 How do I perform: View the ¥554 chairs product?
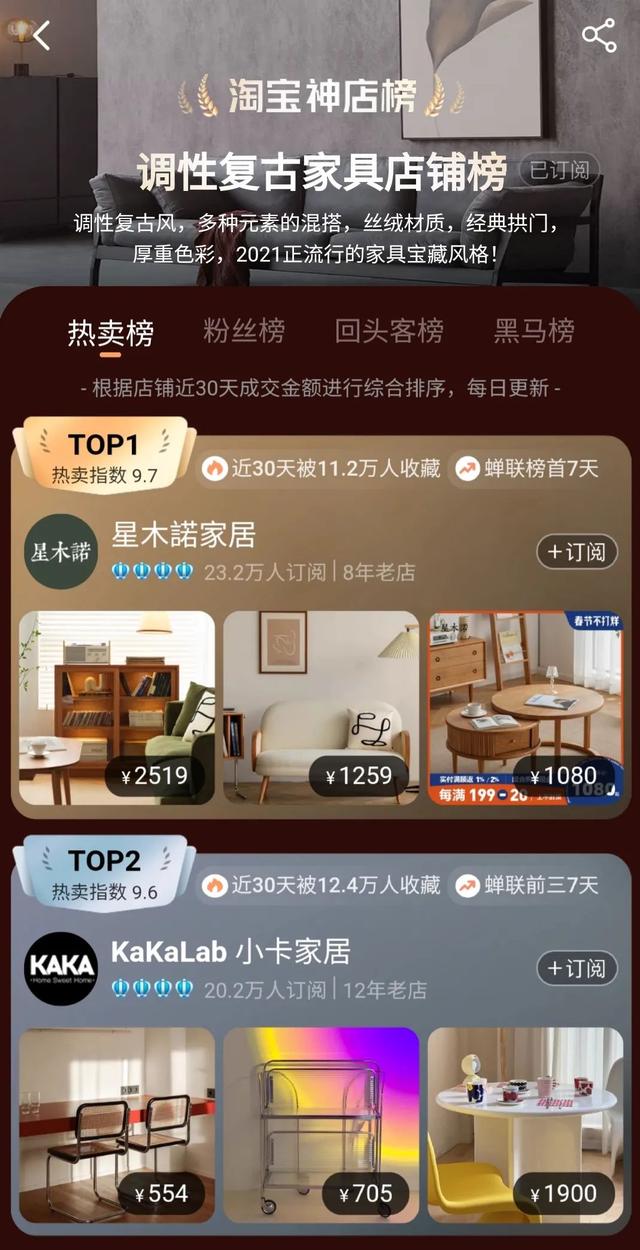coord(117,1124)
